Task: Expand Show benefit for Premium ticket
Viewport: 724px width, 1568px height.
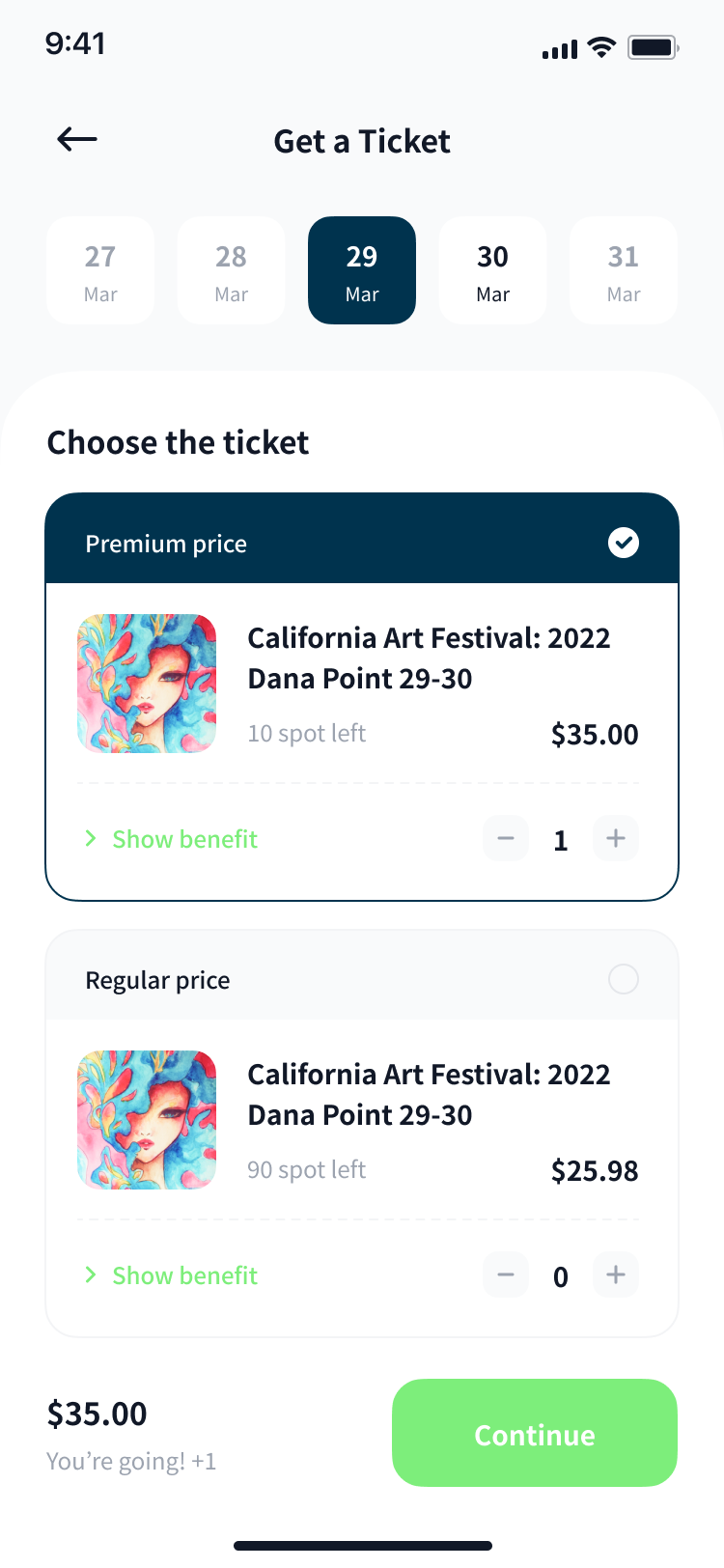Action: tap(183, 838)
